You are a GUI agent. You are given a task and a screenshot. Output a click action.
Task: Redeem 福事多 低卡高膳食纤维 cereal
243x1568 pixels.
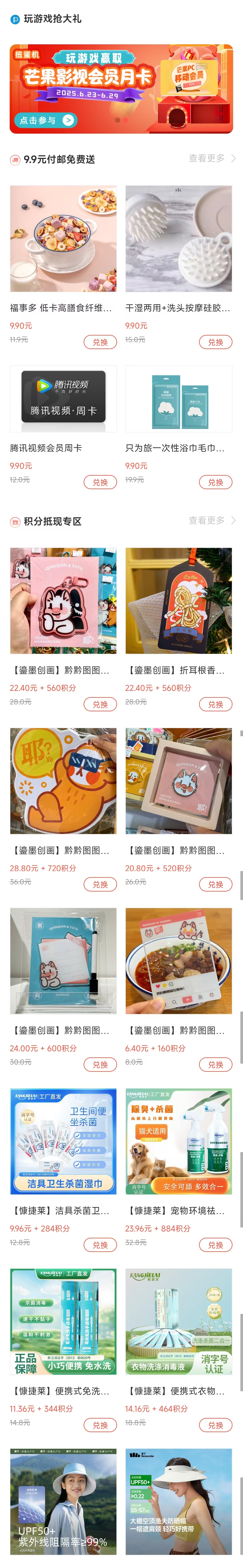[x=100, y=342]
